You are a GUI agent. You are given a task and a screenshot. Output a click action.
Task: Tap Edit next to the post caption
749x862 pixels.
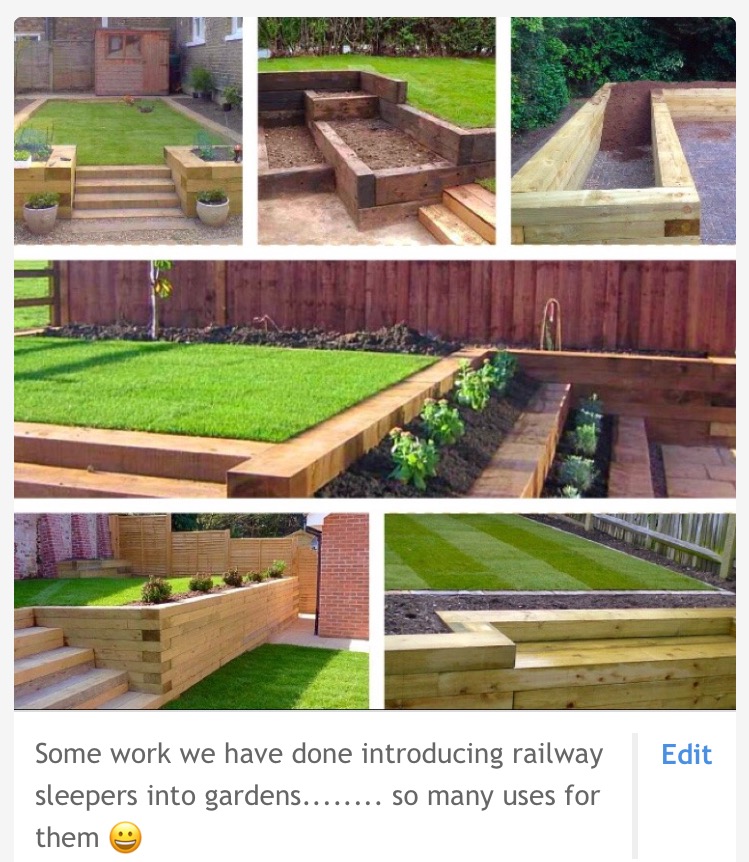[x=686, y=755]
